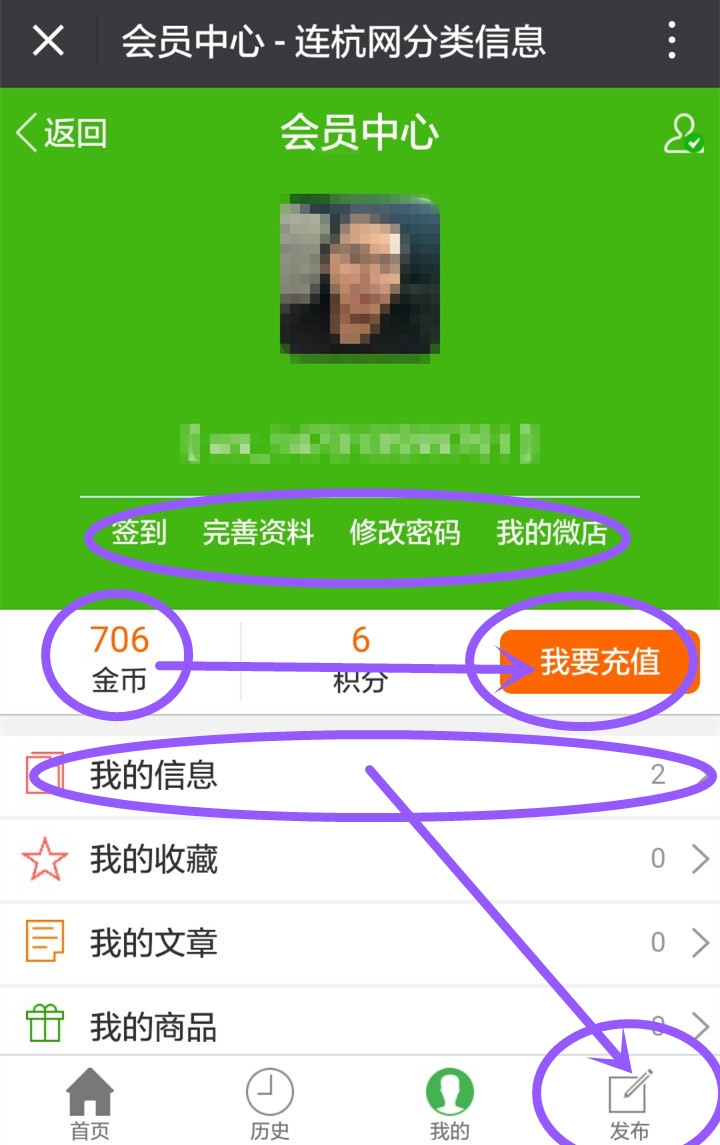The height and width of the screenshot is (1145, 720).
Task: Open the three-dot overflow menu
Action: point(672,42)
